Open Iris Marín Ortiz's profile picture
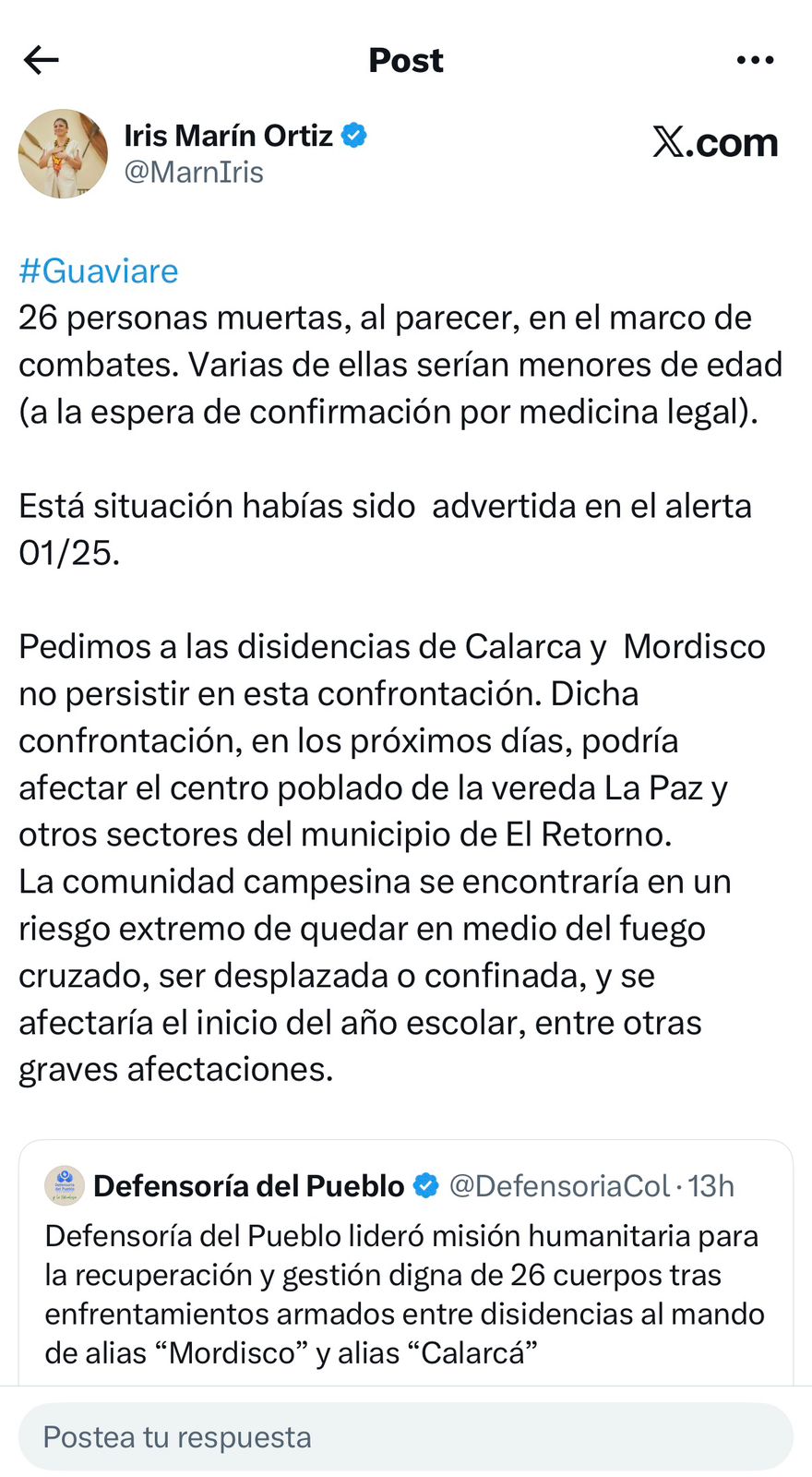The image size is (812, 1477). [63, 154]
